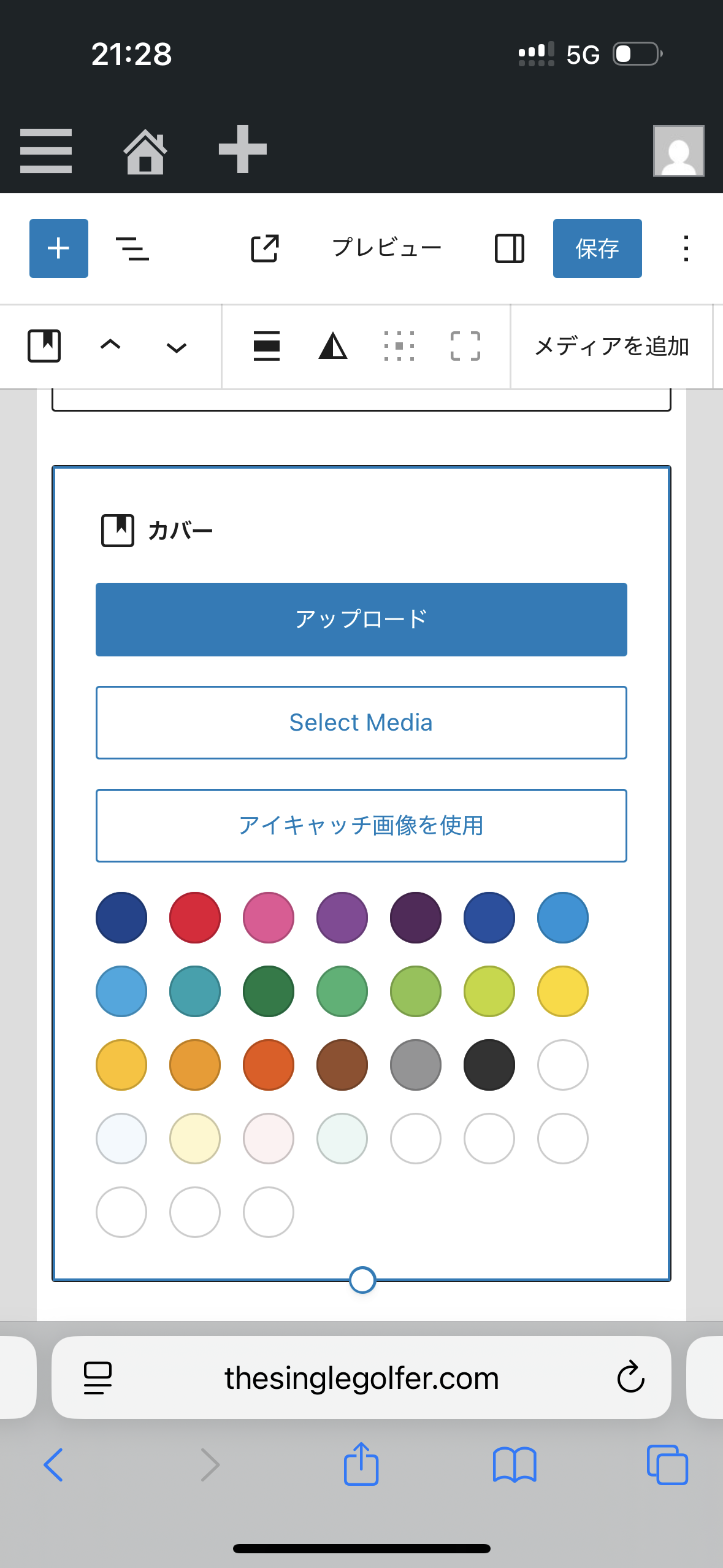Move the cover block down
This screenshot has height=1568, width=723.
tap(177, 347)
